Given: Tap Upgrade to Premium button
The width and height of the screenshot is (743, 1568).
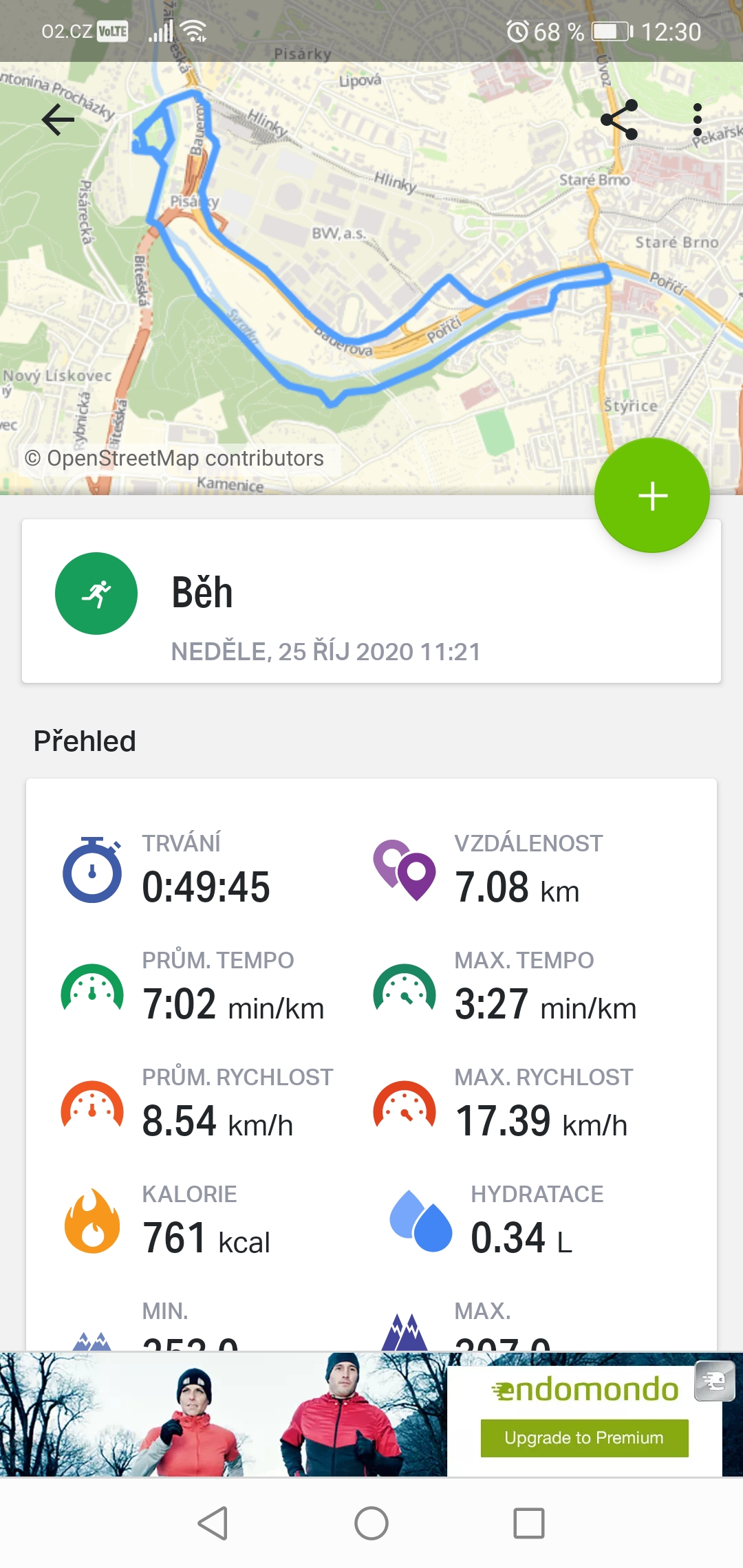Looking at the screenshot, I should pos(584,1437).
